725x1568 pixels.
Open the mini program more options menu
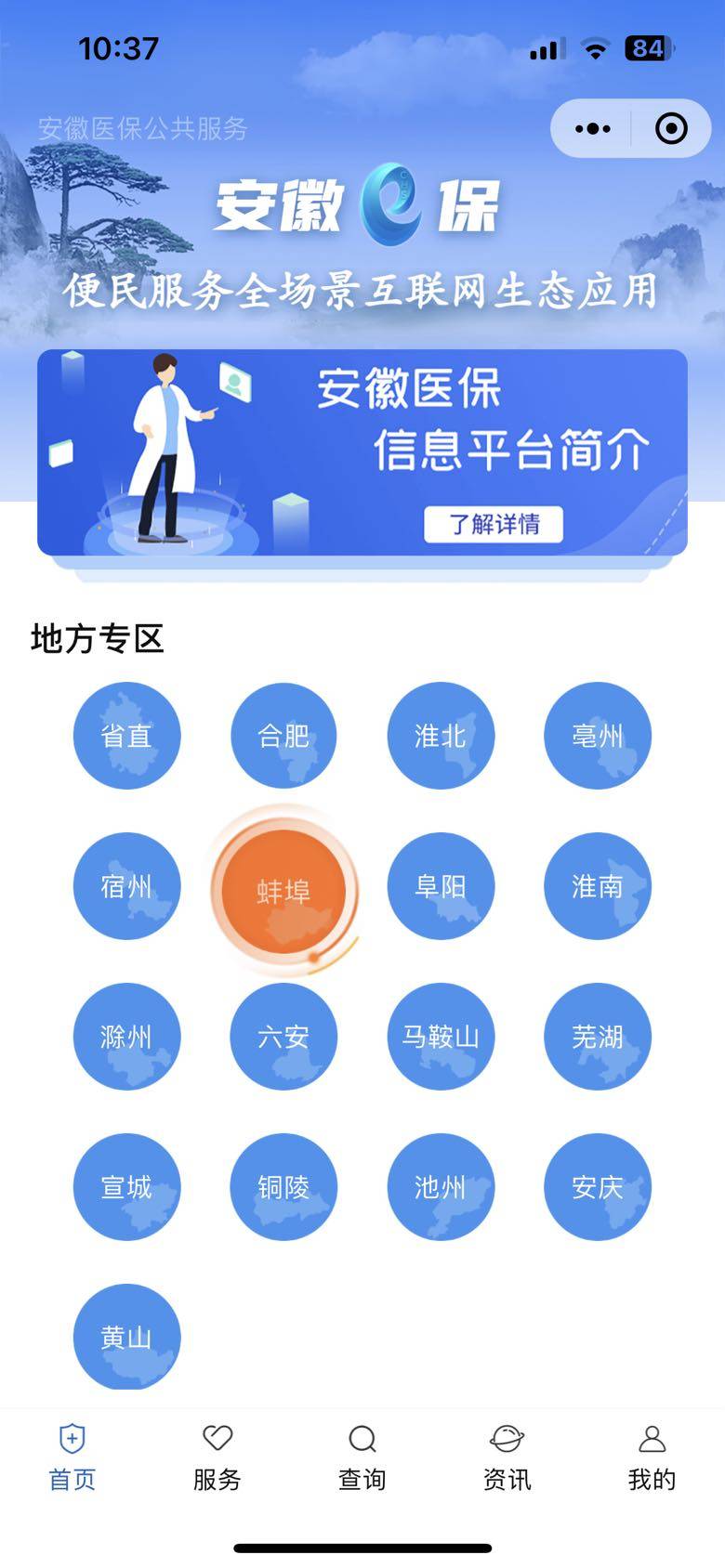pos(593,128)
